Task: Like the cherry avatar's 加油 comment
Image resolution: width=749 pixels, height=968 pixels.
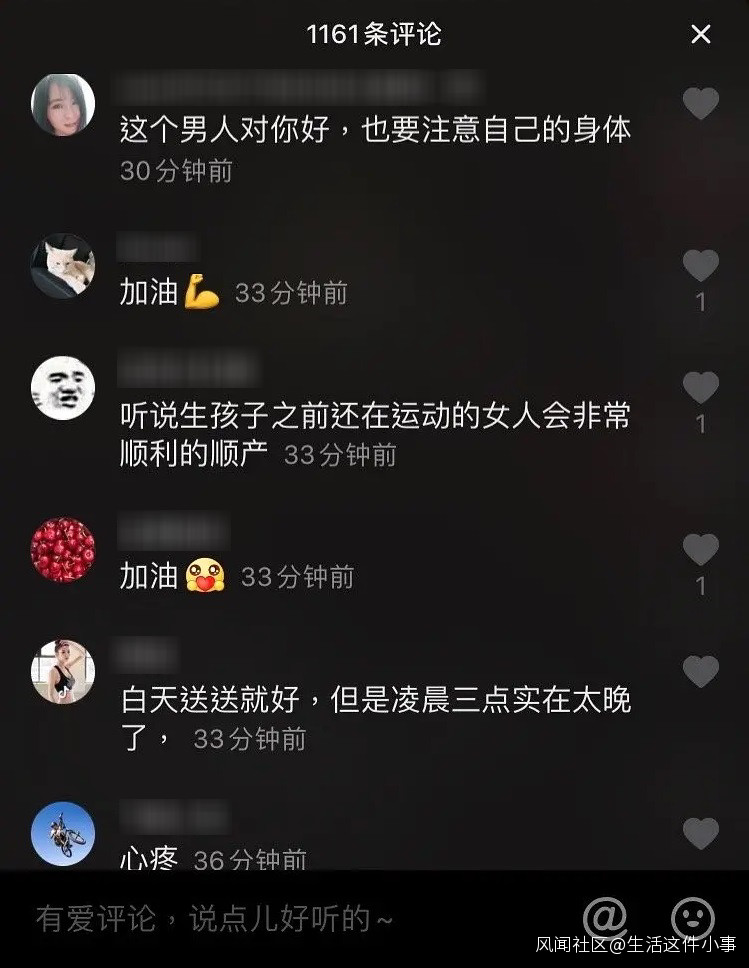Action: [x=700, y=549]
